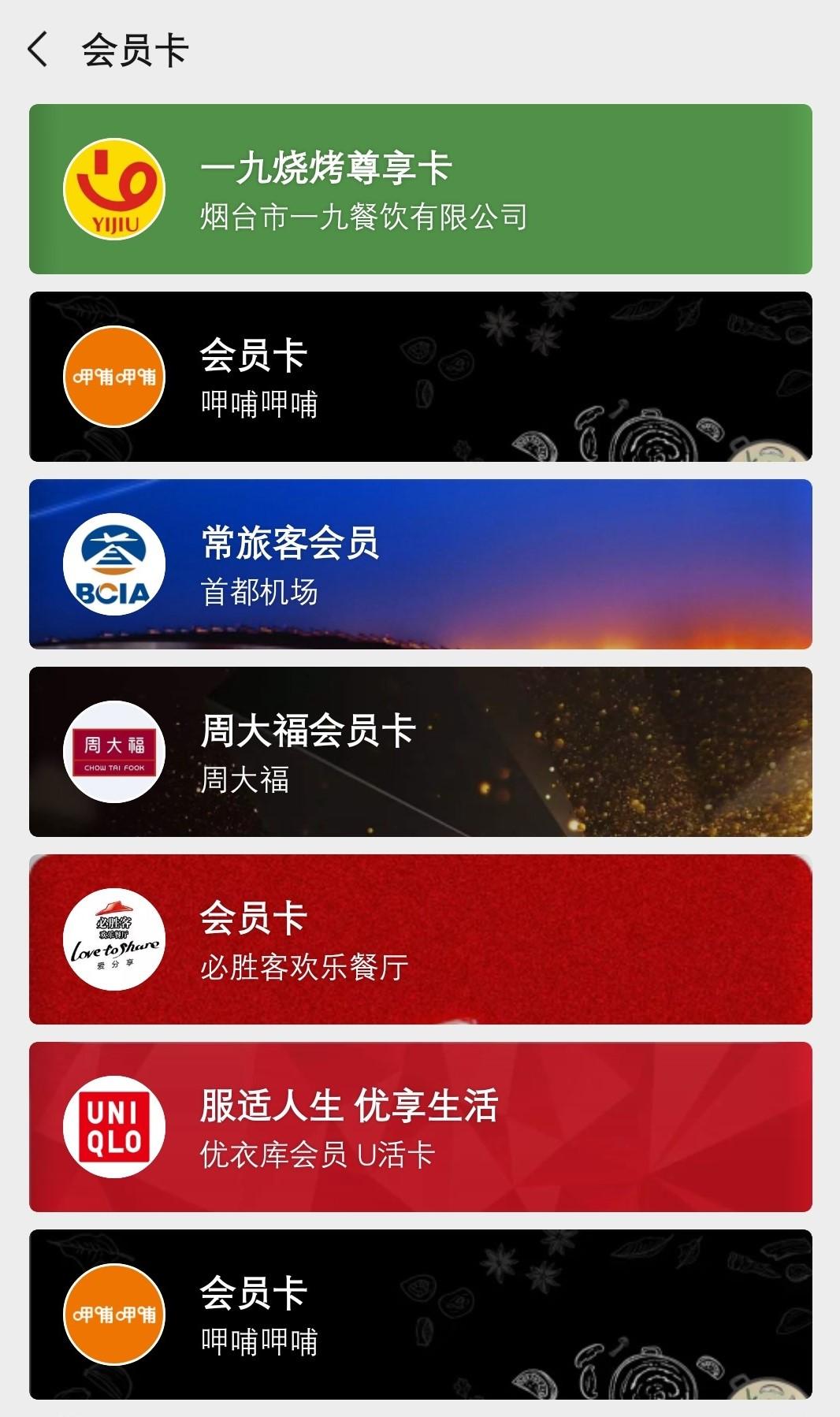Open 优衣库会员 U活卡
Image resolution: width=840 pixels, height=1417 pixels.
(420, 1127)
